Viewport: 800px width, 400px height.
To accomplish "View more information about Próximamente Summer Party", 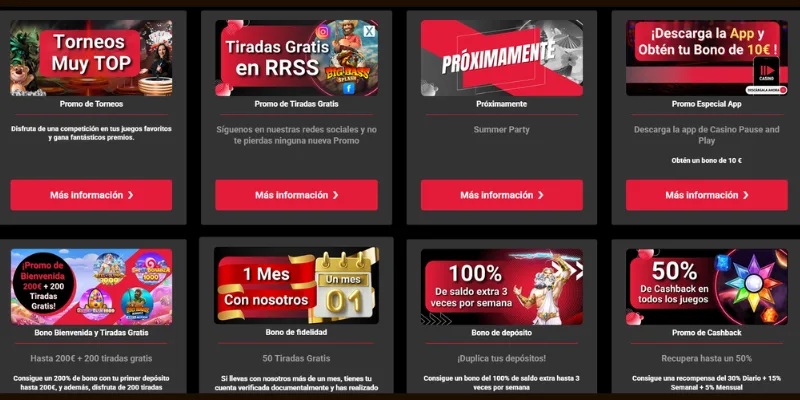I will pyautogui.click(x=501, y=195).
